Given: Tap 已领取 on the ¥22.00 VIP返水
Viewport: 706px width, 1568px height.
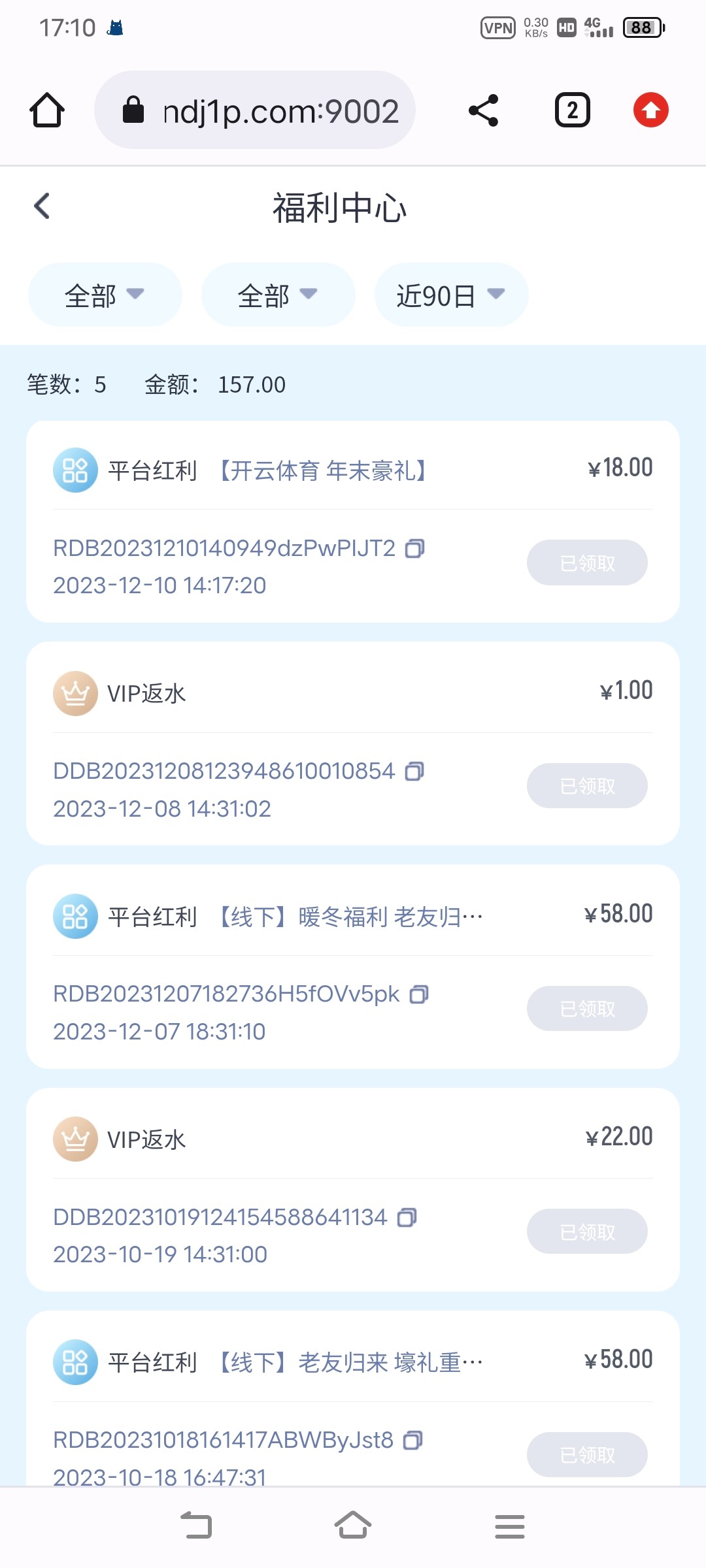Looking at the screenshot, I should [587, 1232].
